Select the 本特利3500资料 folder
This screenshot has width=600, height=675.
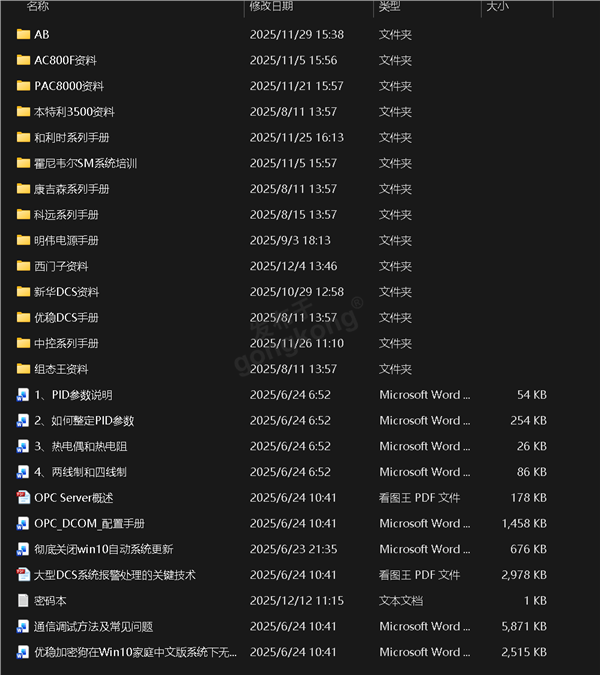74,112
